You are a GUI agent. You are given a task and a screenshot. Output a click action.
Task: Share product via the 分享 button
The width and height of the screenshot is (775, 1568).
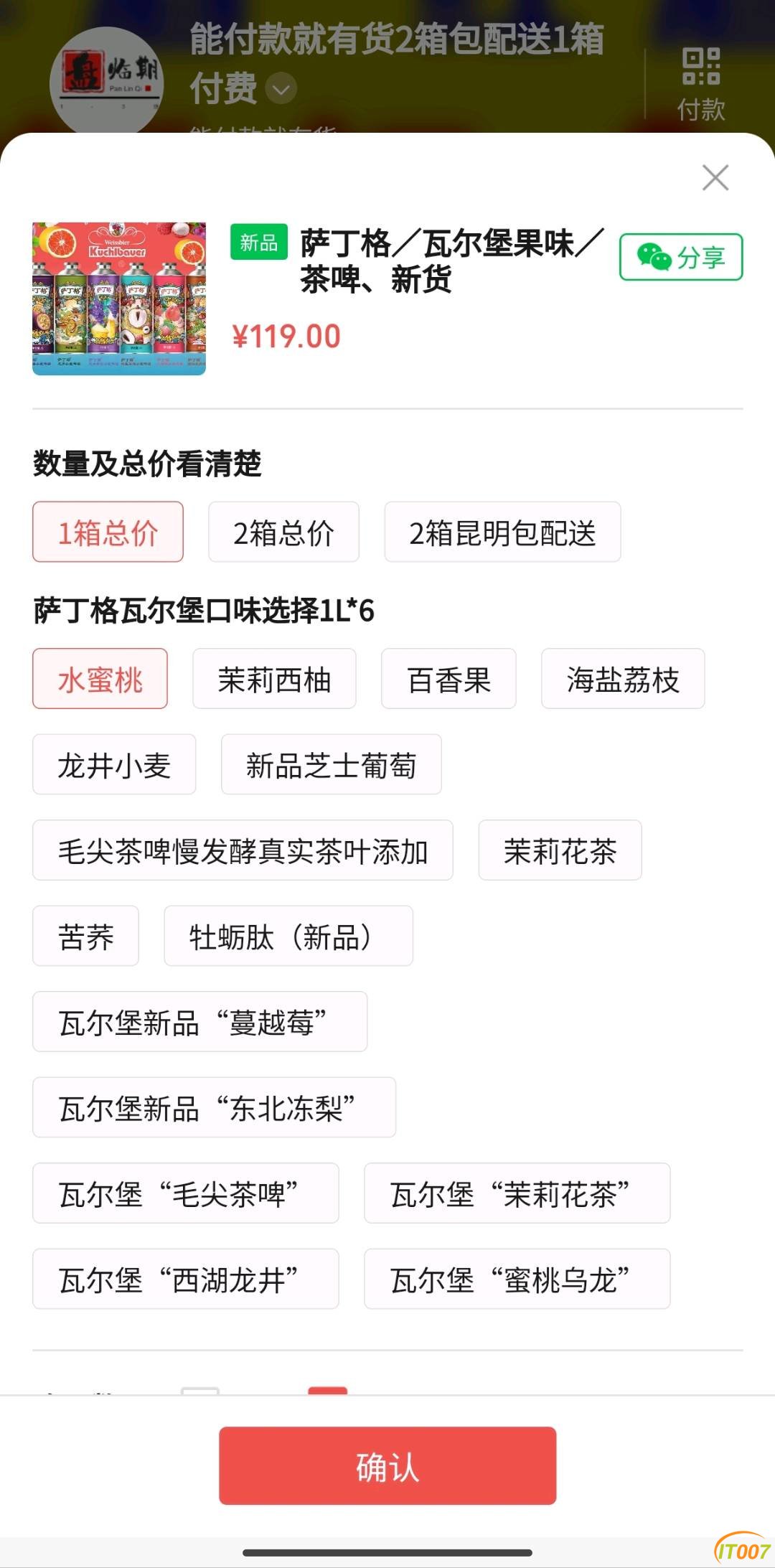681,257
